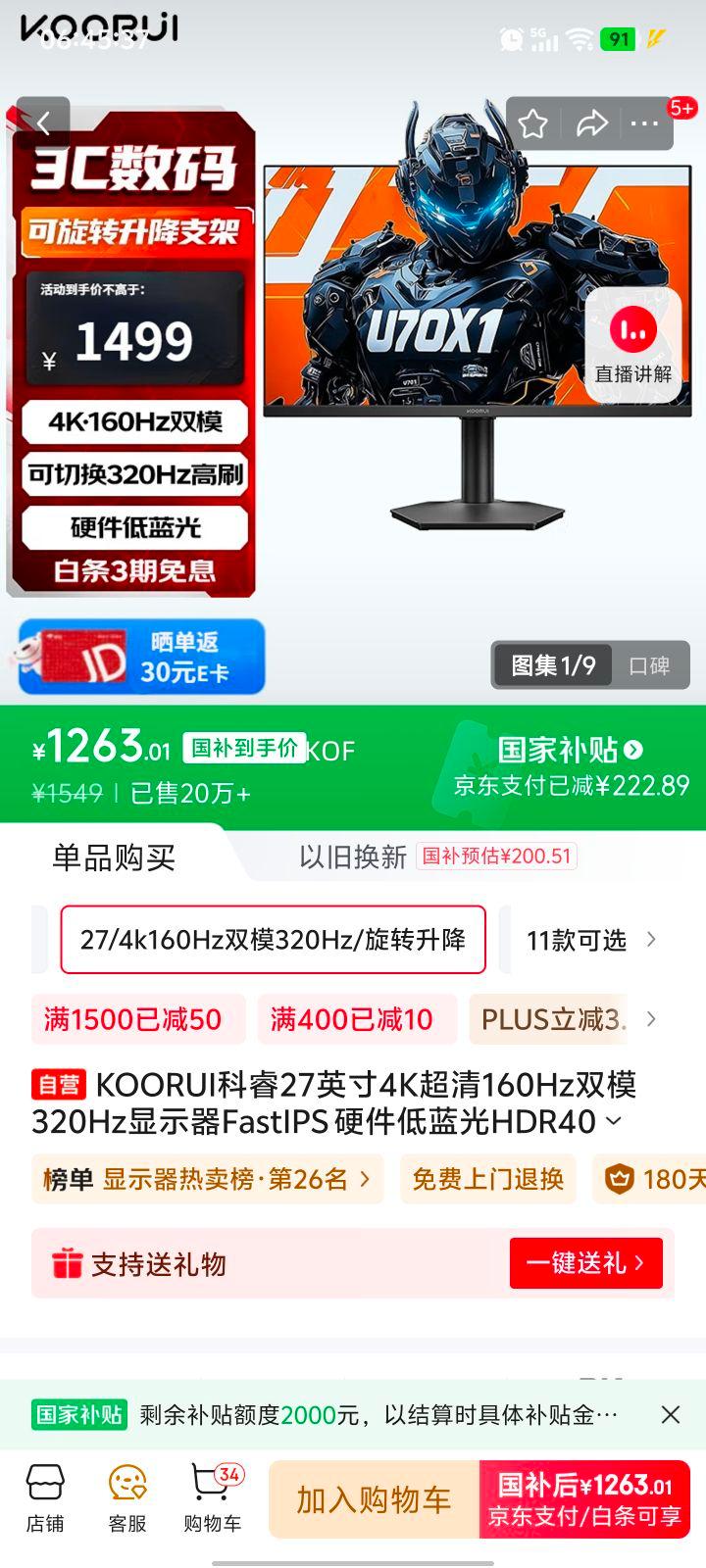Viewport: 706px width, 1568px height.
Task: Open 国家补贴 details
Action: [570, 750]
